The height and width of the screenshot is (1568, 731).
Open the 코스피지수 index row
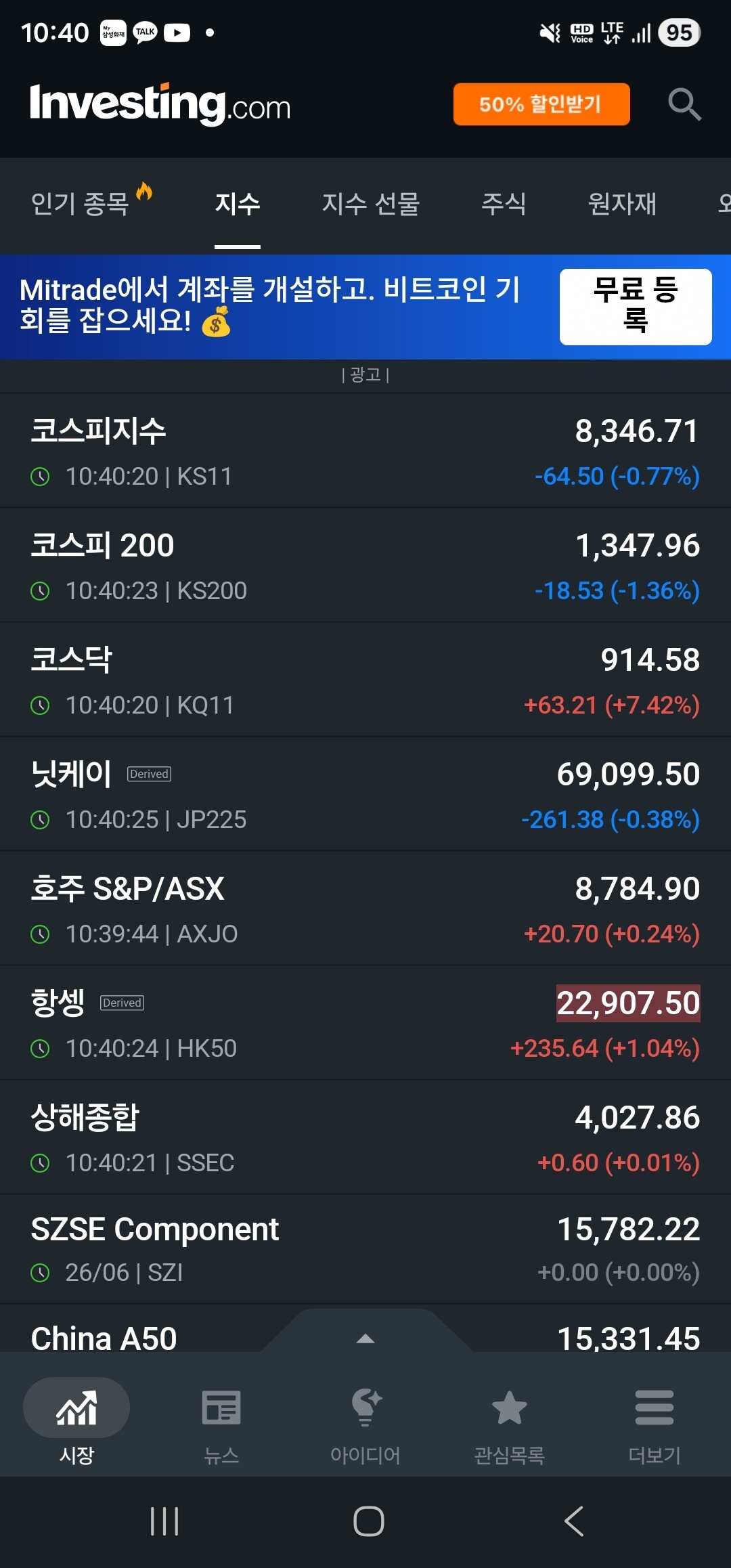pos(365,451)
